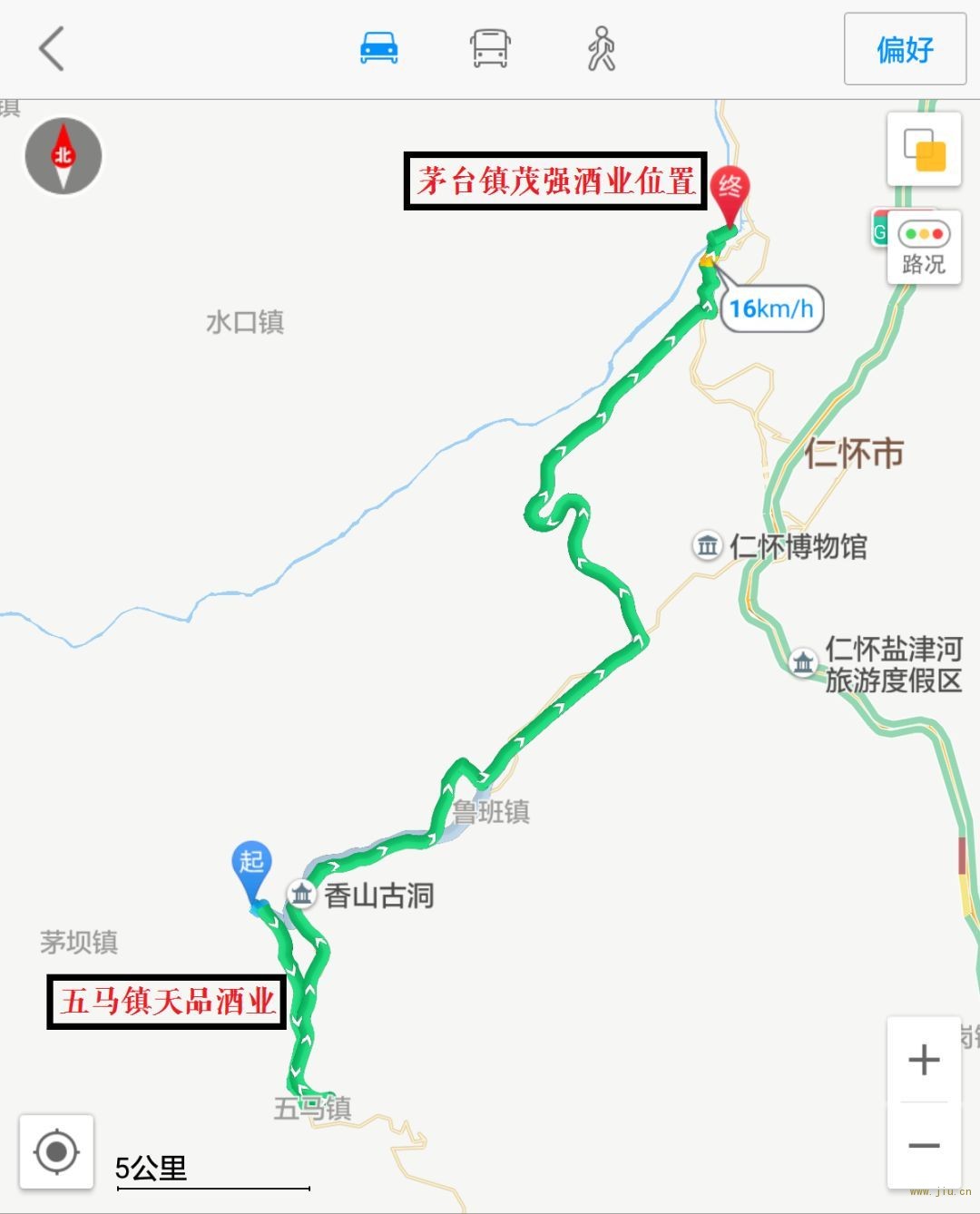Toggle the 路况 traffic overlay
Viewport: 980px width, 1214px height.
click(923, 247)
